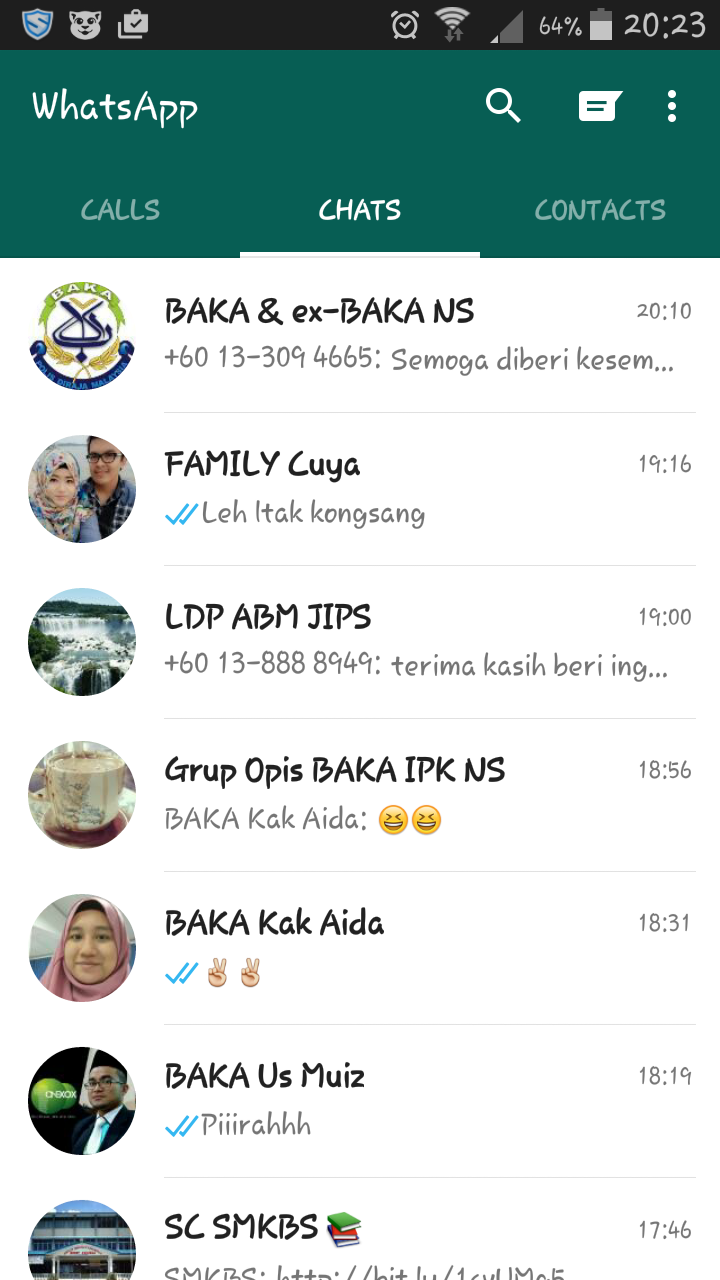Open the LDP ABM JIPS group chat

[420, 641]
